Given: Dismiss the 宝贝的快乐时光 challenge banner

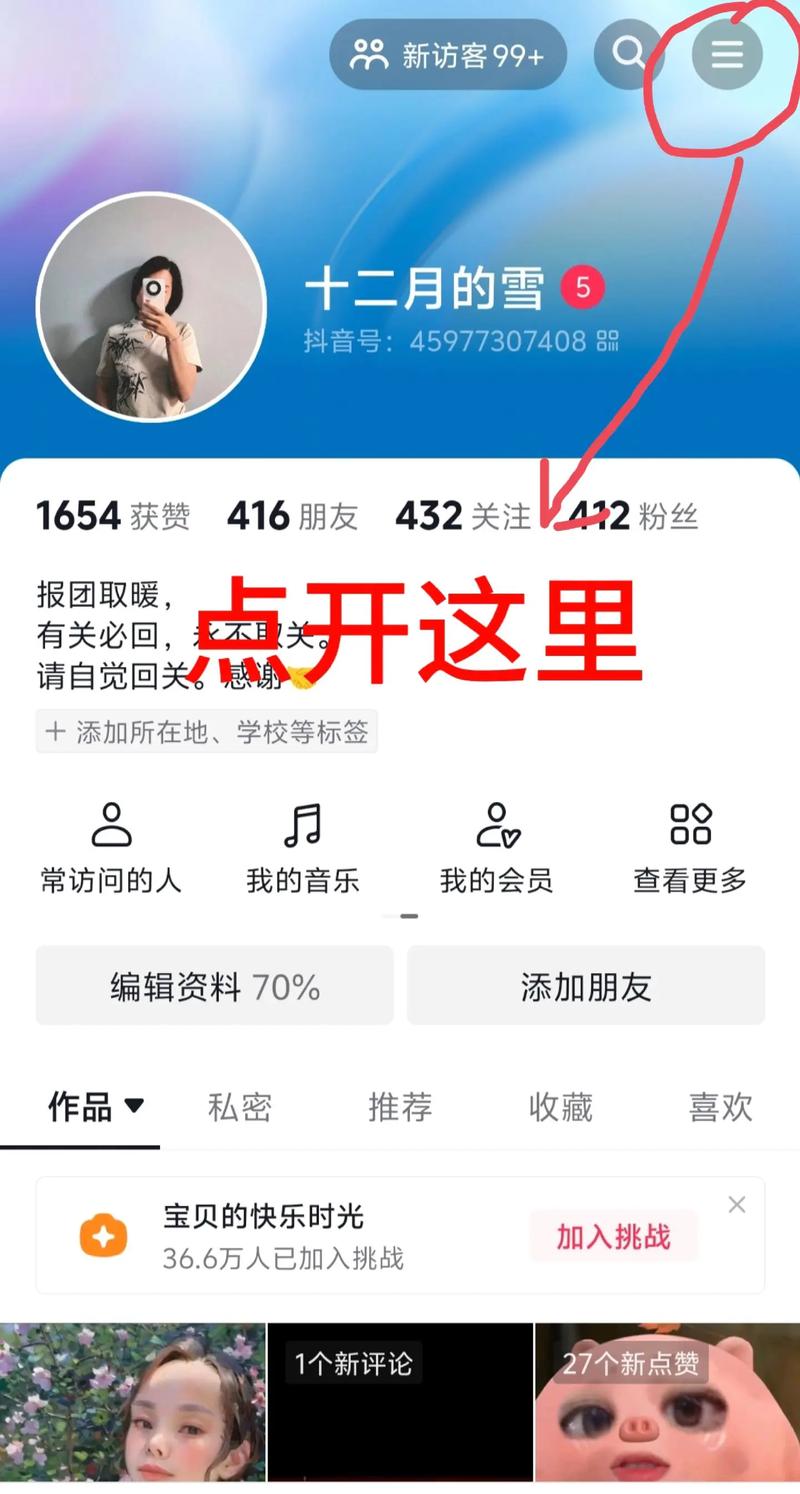Looking at the screenshot, I should [x=737, y=1205].
